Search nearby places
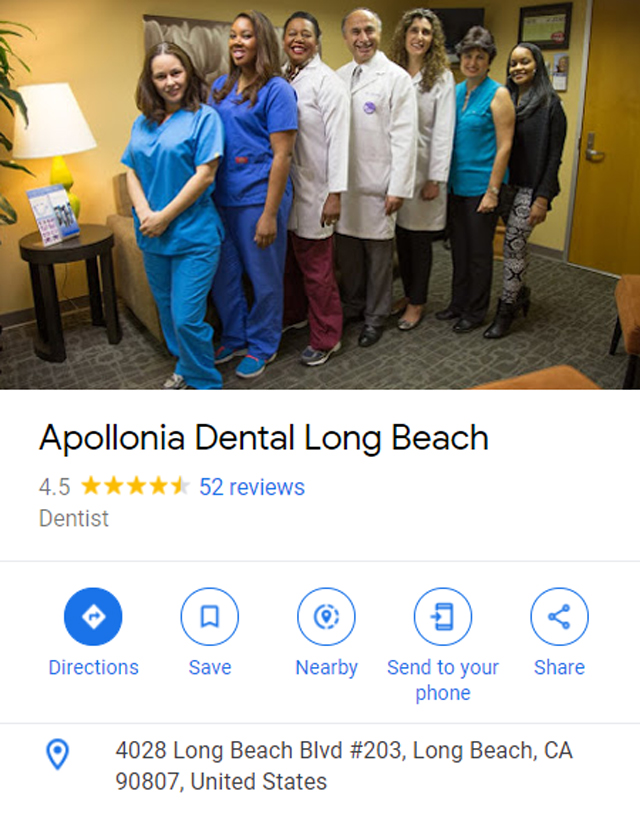The image size is (640, 818). point(326,617)
